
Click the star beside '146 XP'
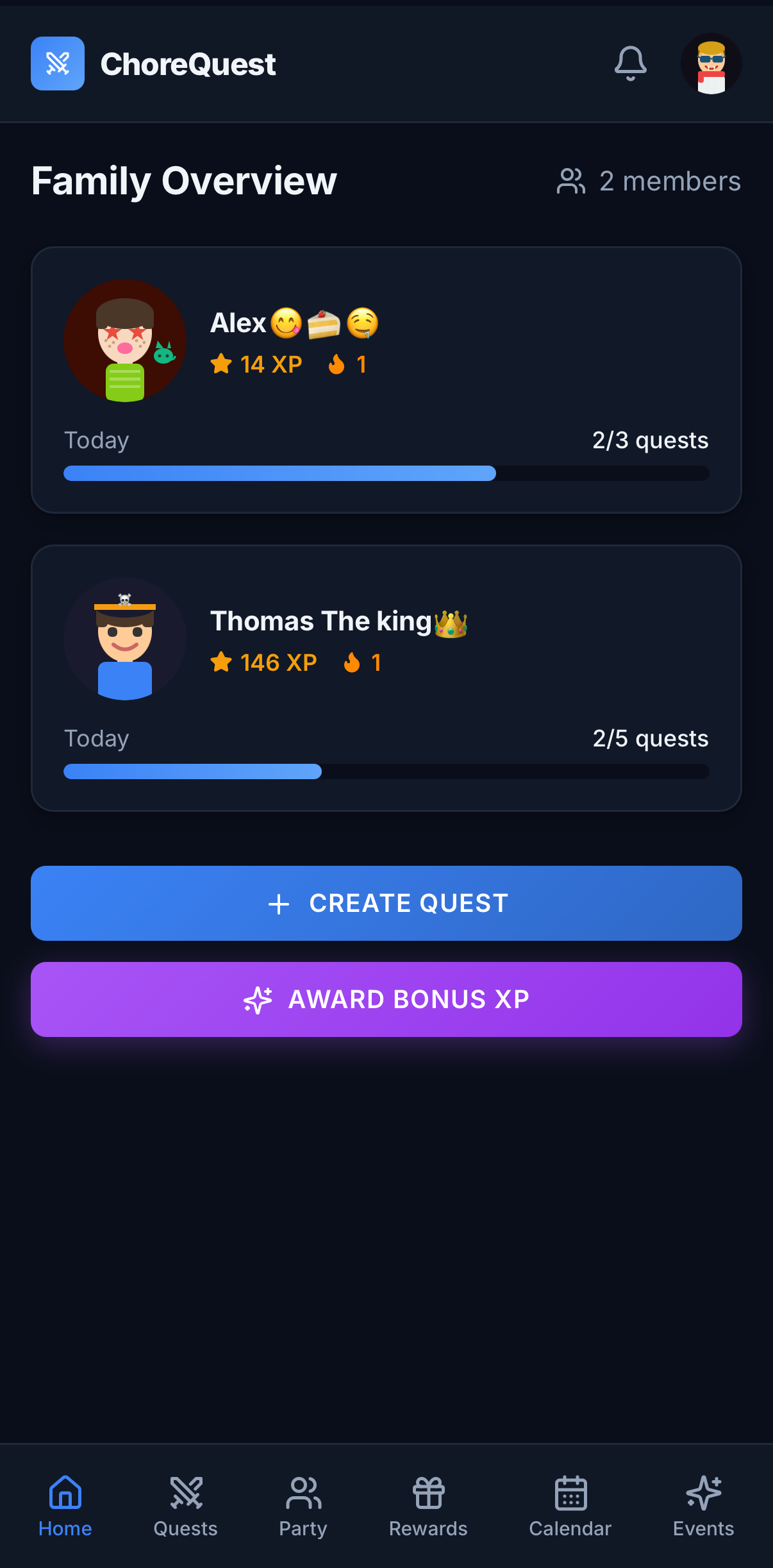click(x=222, y=662)
